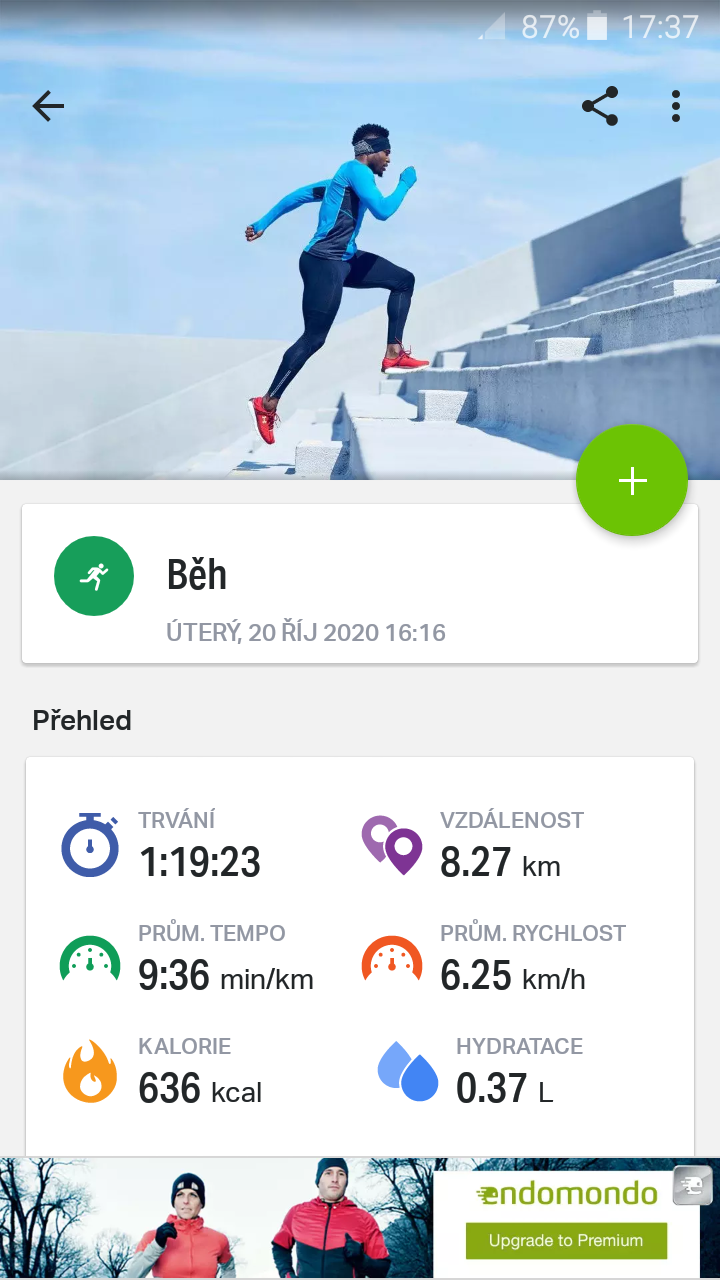Open the three-dot overflow menu
This screenshot has height=1280, width=720.
[x=676, y=106]
